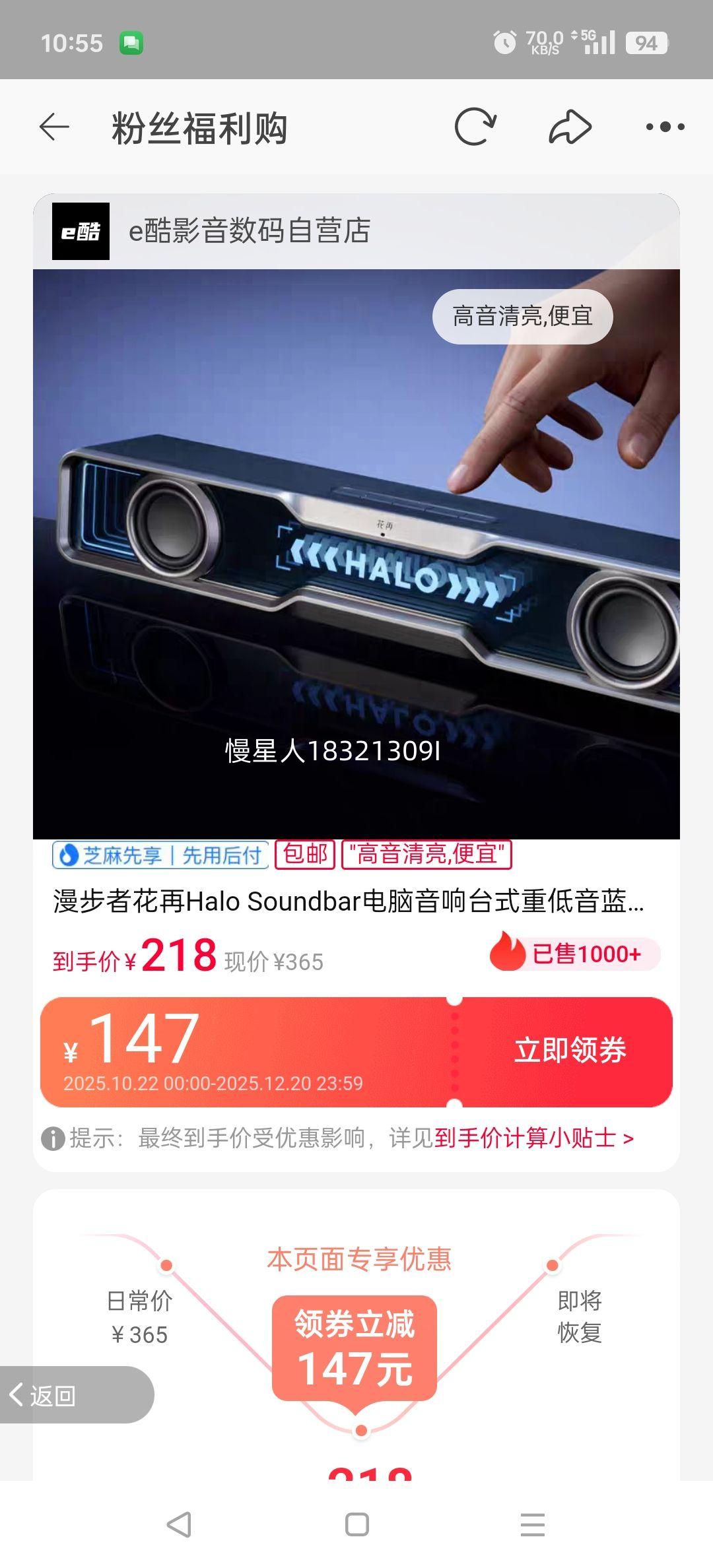
Task: Toggle the 包邮 free shipping tag
Action: [303, 854]
